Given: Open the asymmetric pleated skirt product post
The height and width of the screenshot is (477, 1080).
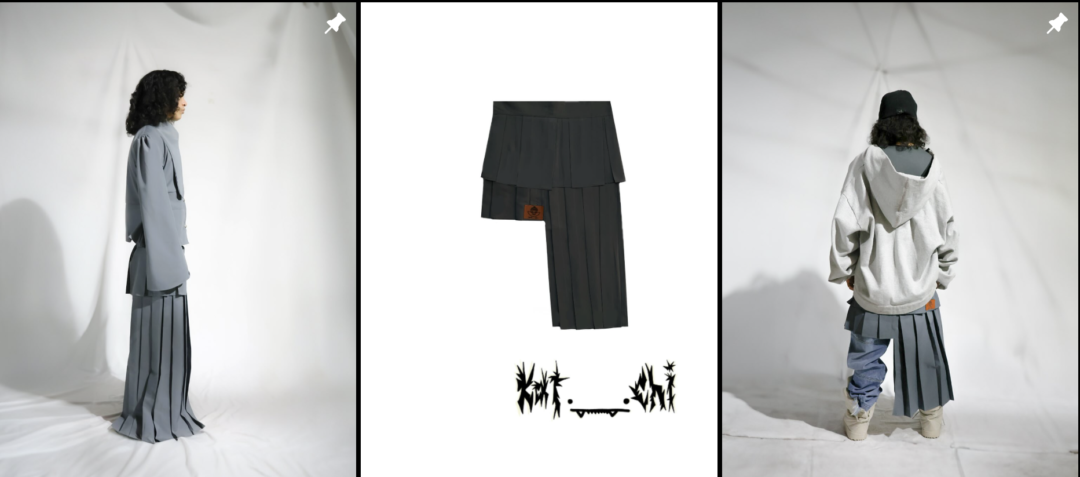Looking at the screenshot, I should pos(539,240).
